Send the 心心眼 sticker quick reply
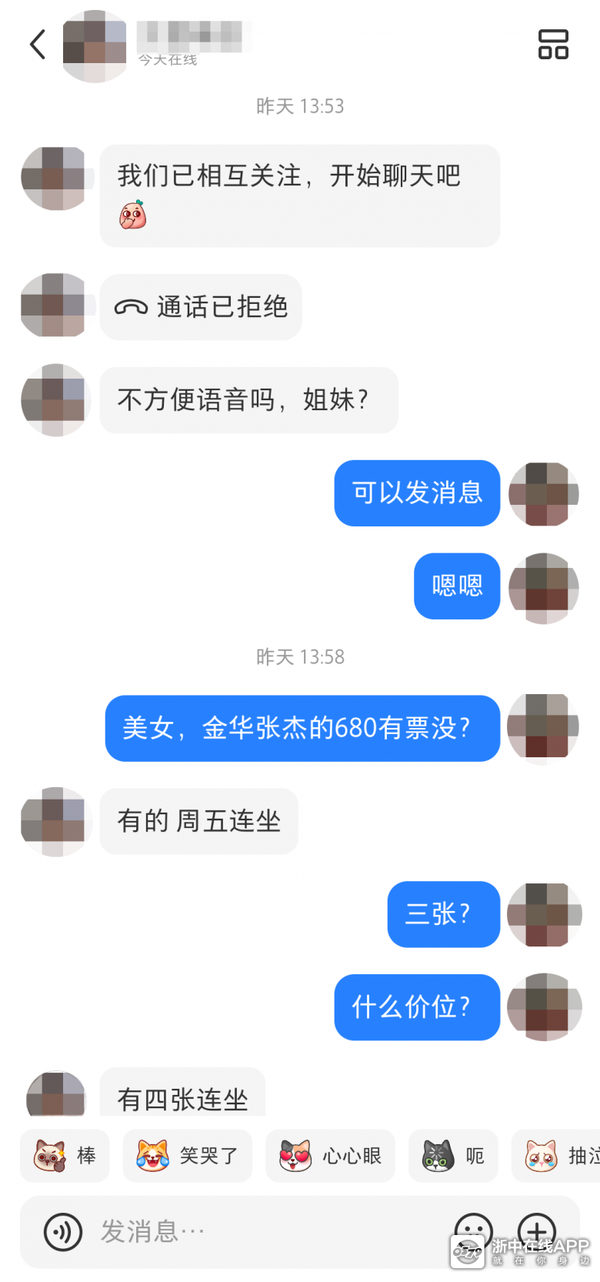 coord(331,1156)
